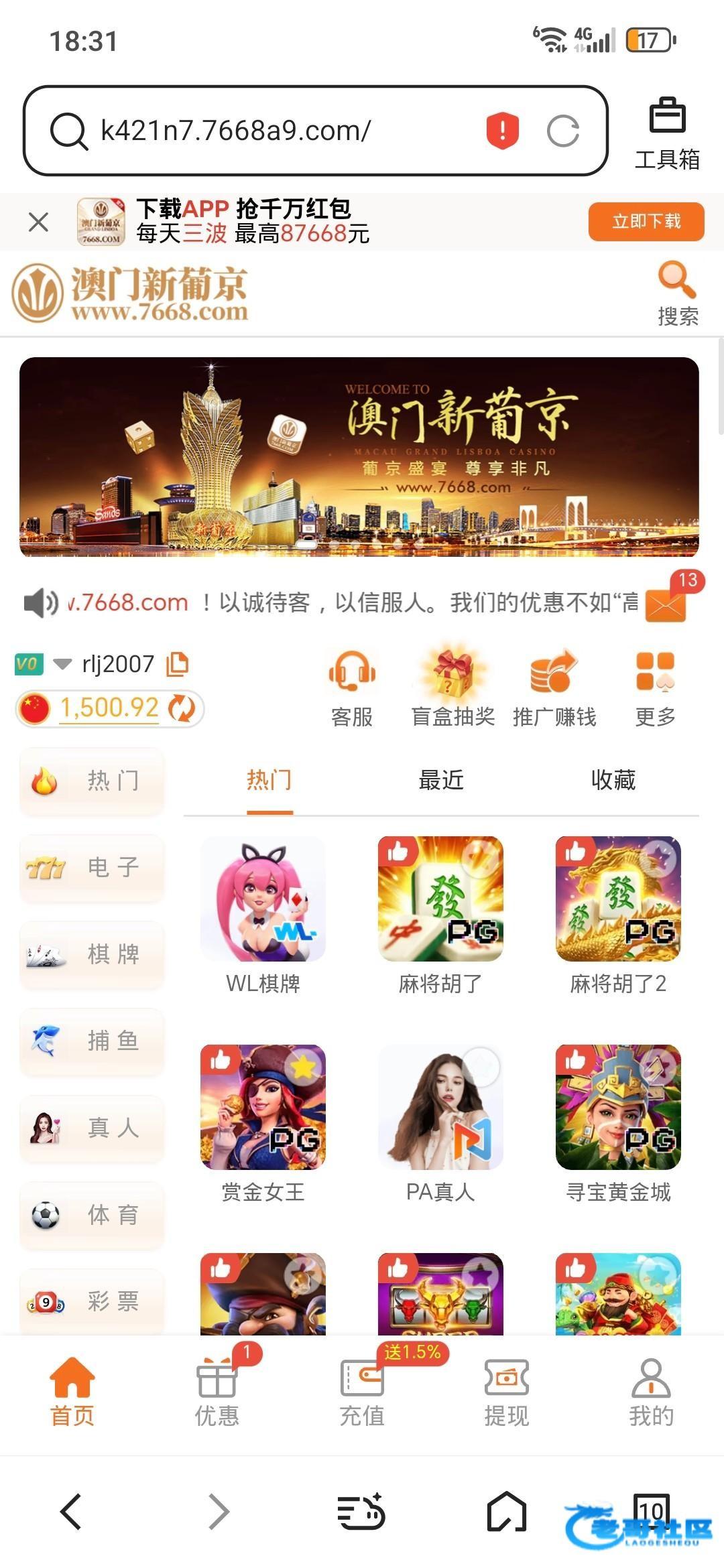
Task: Select the 捕鱼 category
Action: (92, 1041)
